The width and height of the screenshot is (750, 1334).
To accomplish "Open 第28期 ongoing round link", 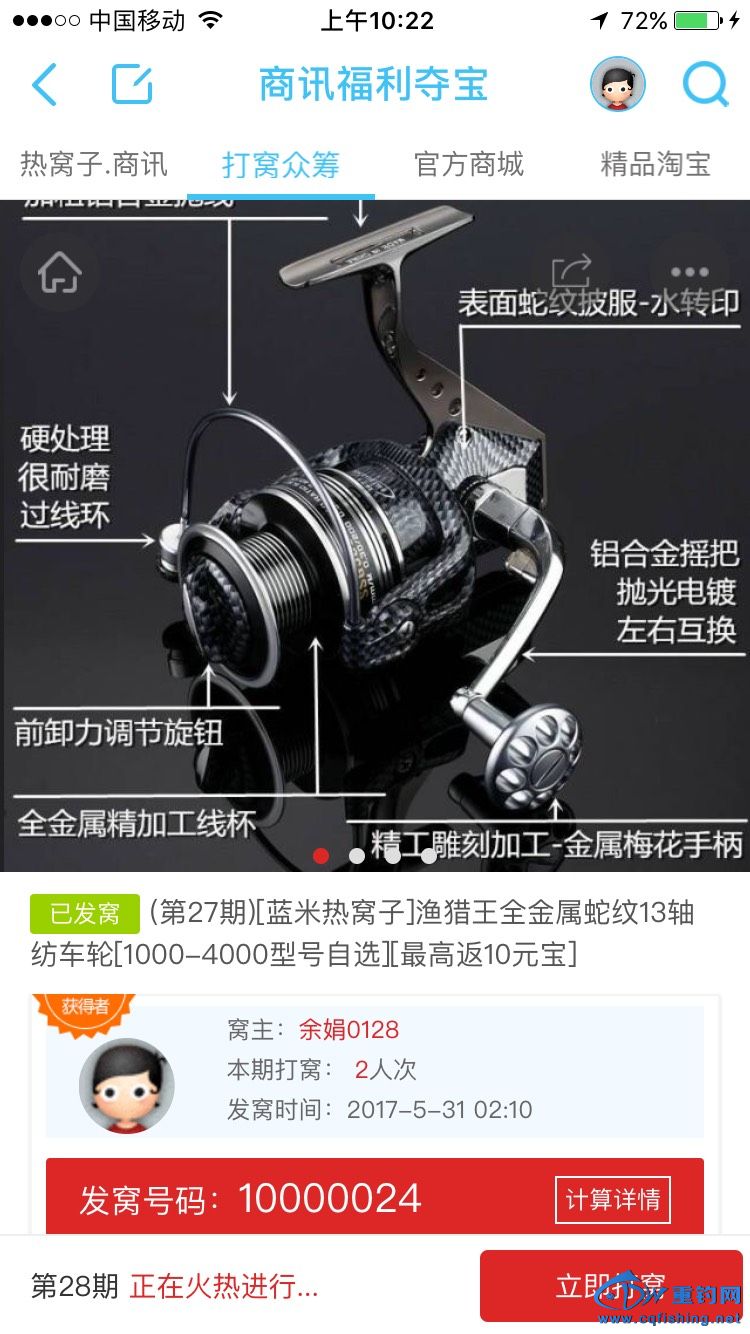I will click(x=175, y=1286).
